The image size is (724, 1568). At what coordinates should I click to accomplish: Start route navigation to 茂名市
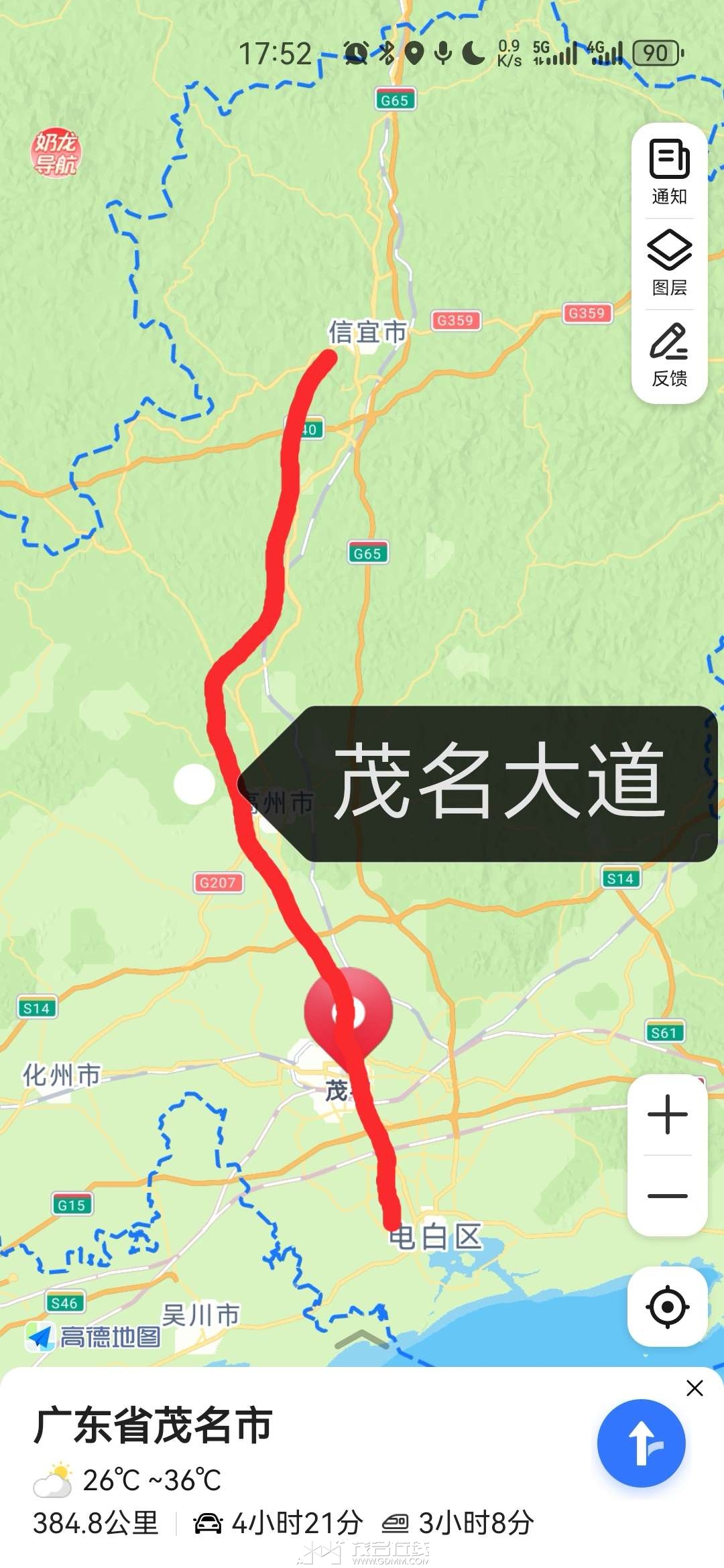pyautogui.click(x=641, y=1443)
